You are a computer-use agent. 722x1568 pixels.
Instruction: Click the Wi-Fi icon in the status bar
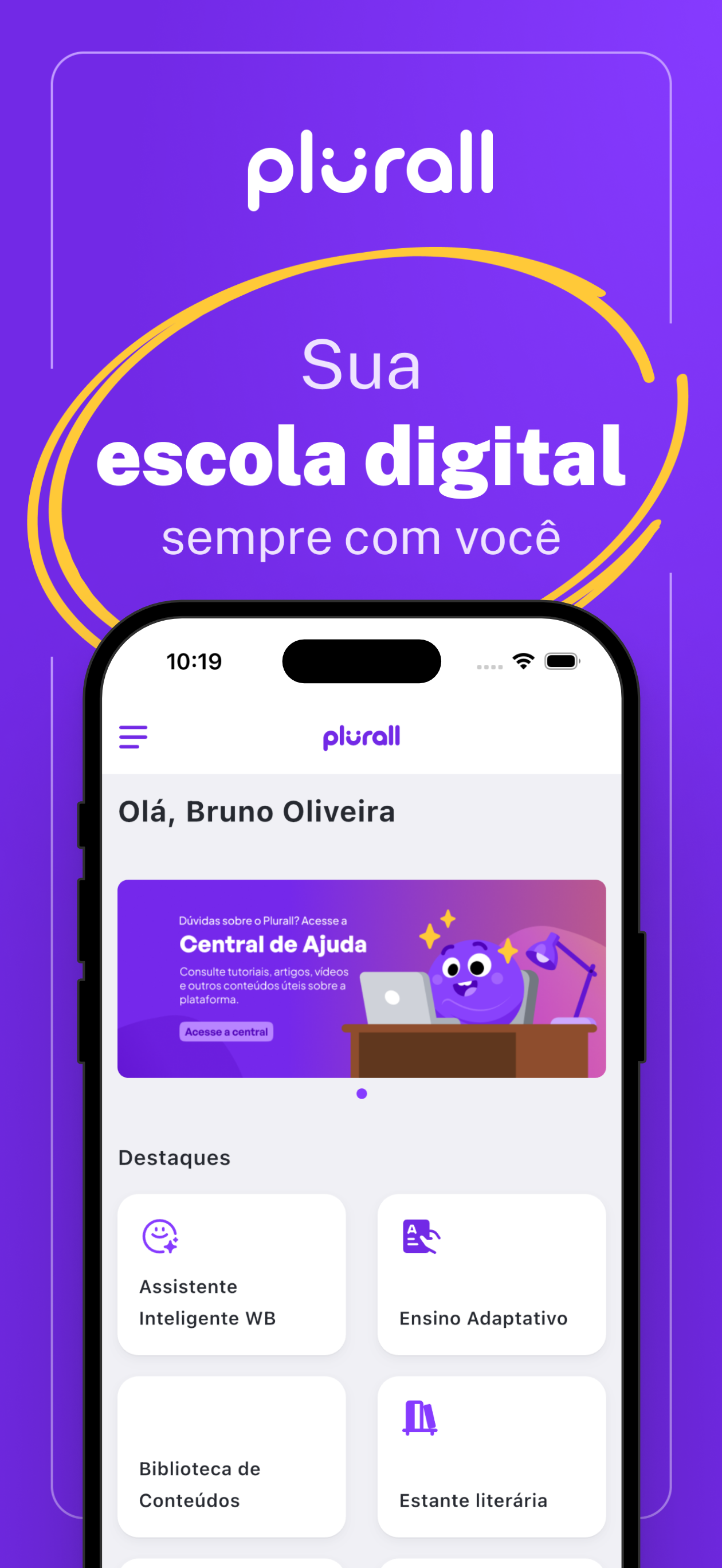tap(523, 661)
